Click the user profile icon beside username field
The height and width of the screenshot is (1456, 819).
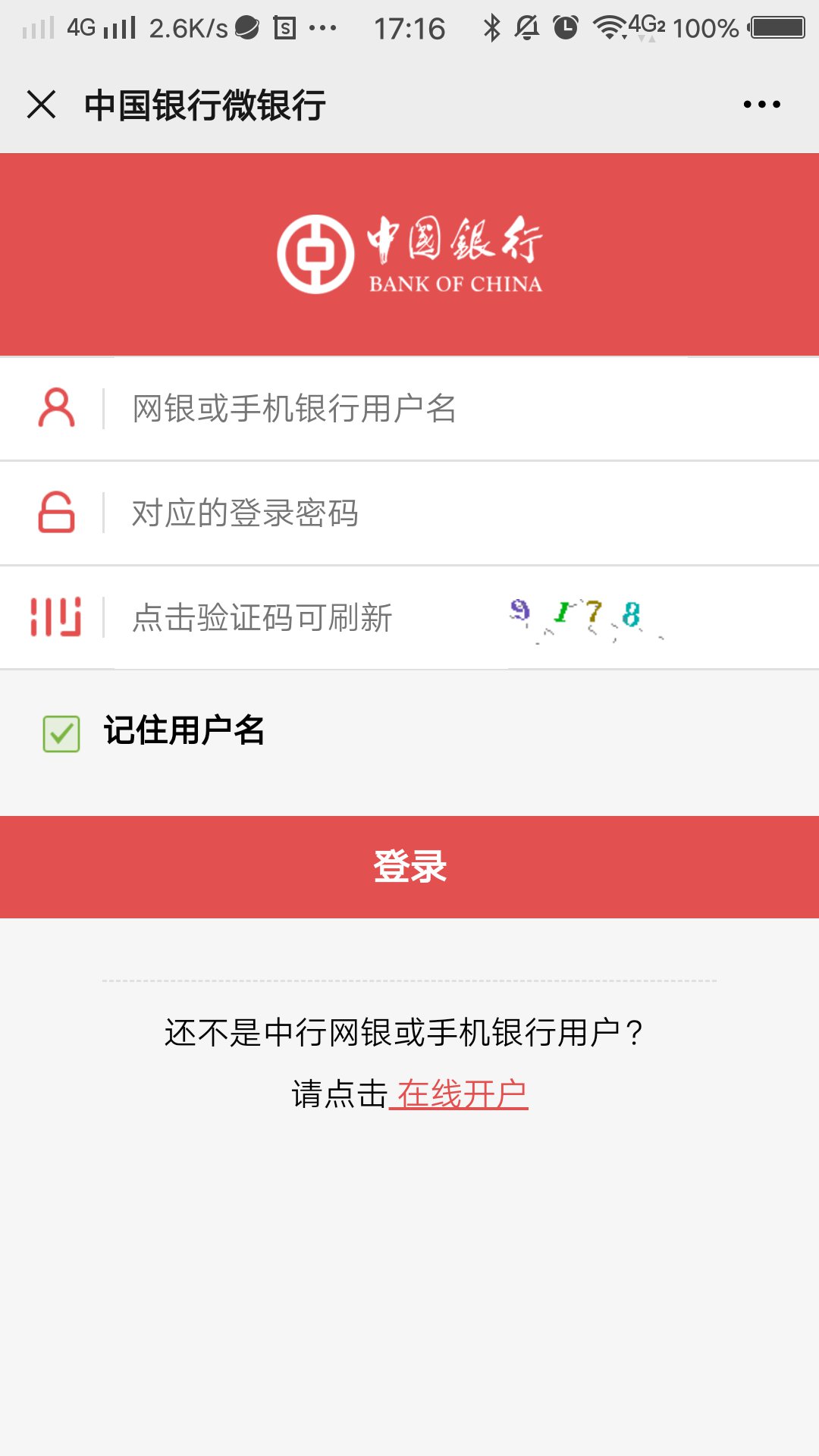56,407
